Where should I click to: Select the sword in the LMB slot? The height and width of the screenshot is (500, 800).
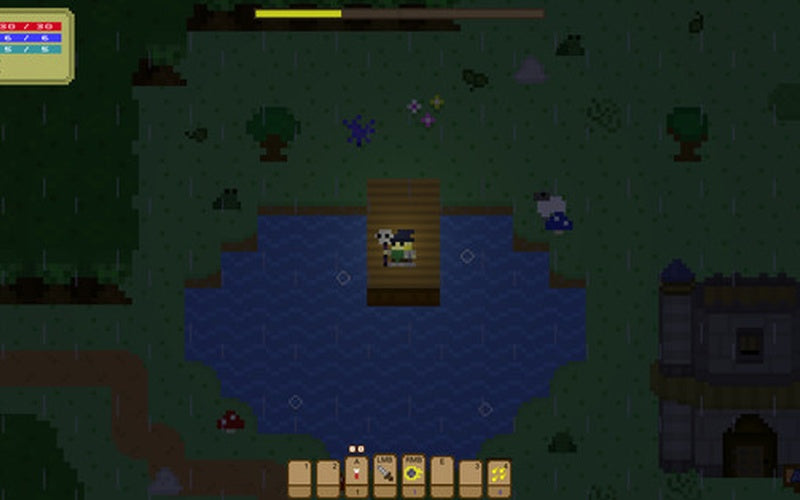[x=385, y=477]
